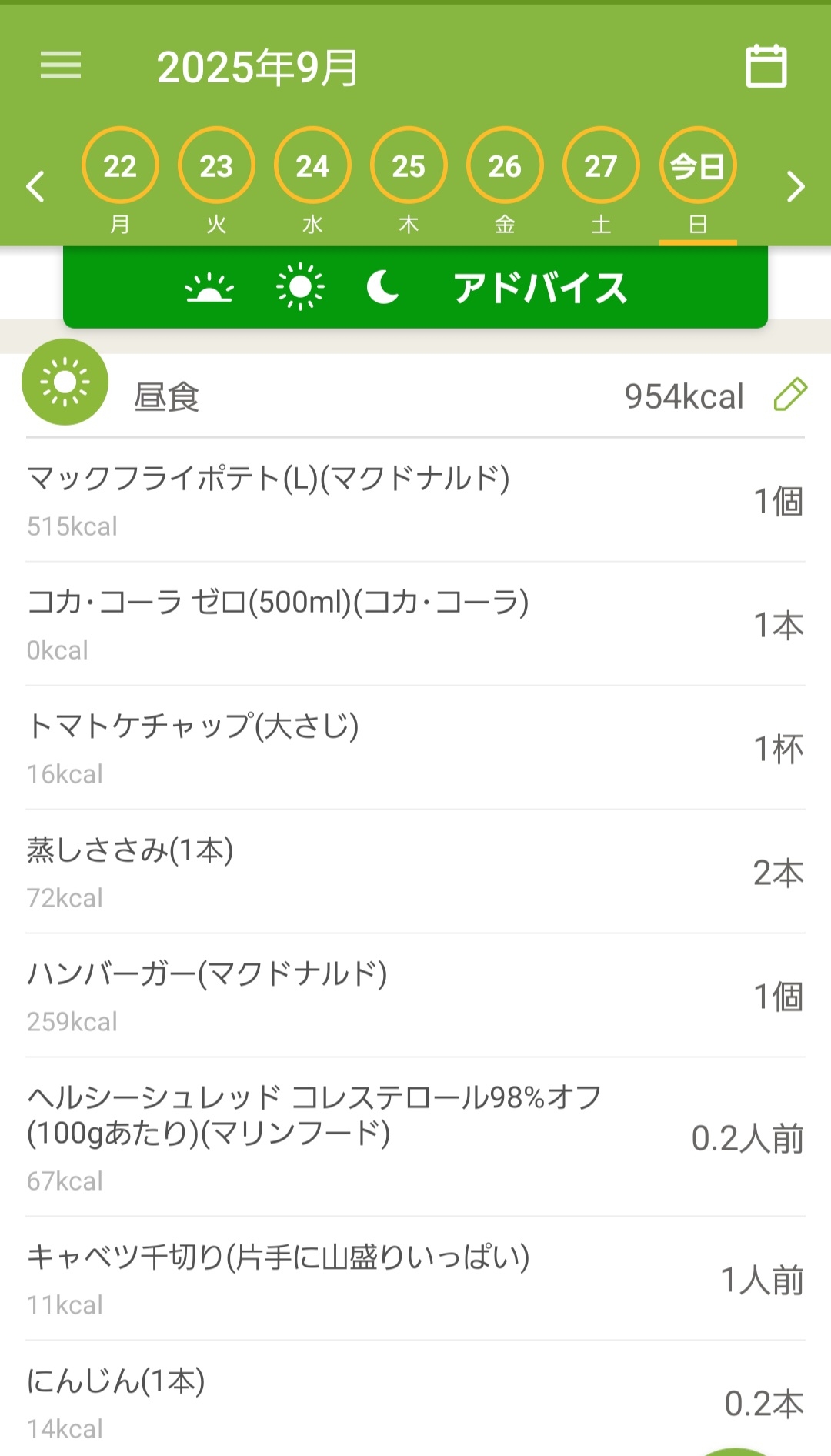The height and width of the screenshot is (1456, 831).
Task: Go to the next week
Action: (795, 186)
